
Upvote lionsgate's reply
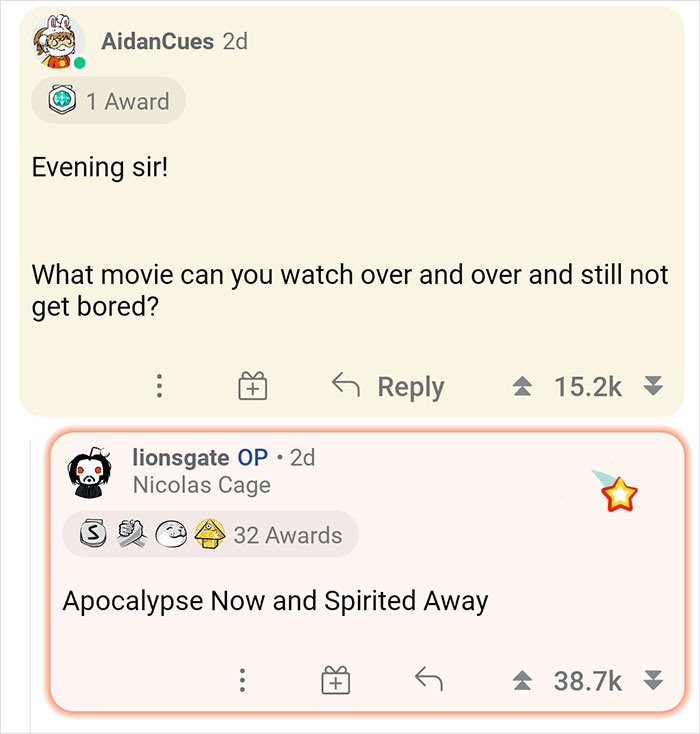coord(523,681)
